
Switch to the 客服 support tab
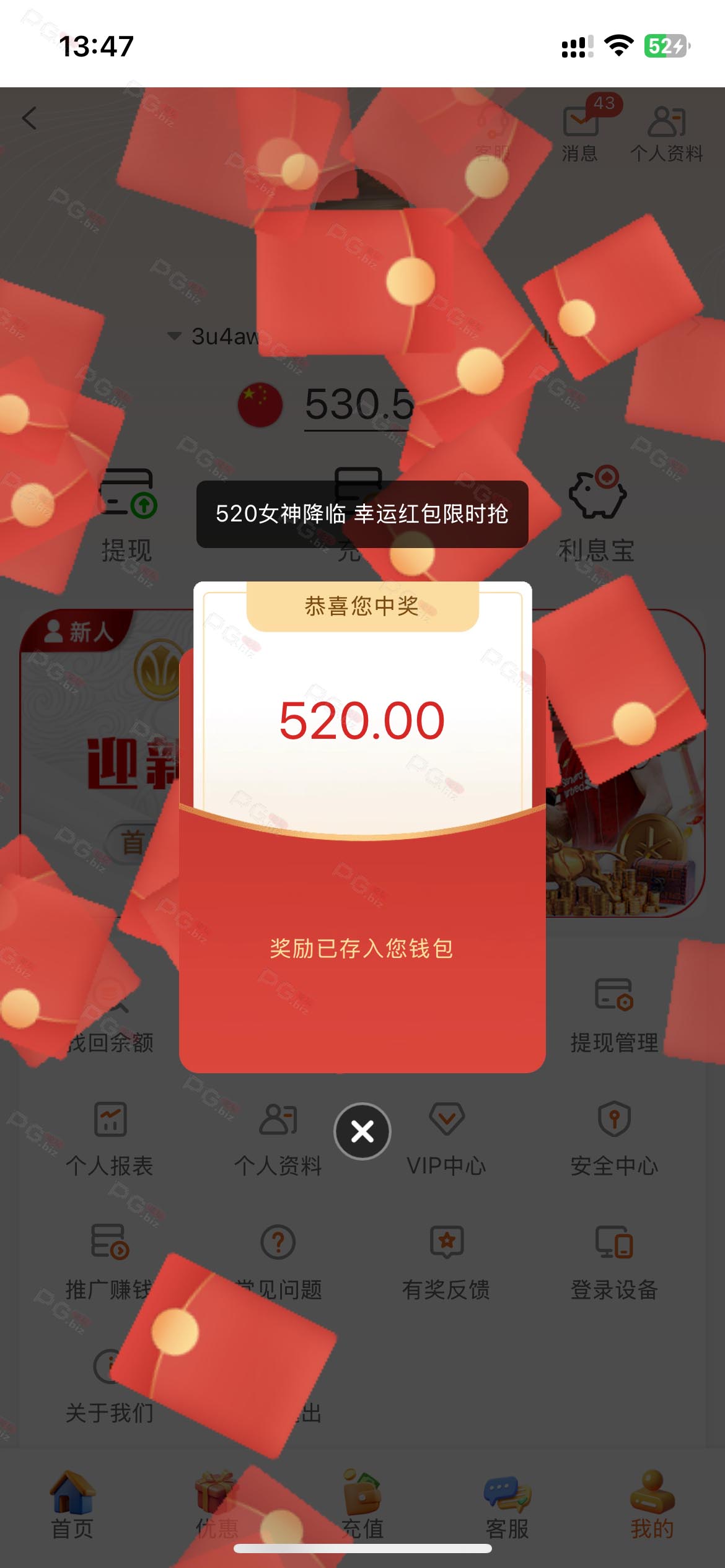507,1506
